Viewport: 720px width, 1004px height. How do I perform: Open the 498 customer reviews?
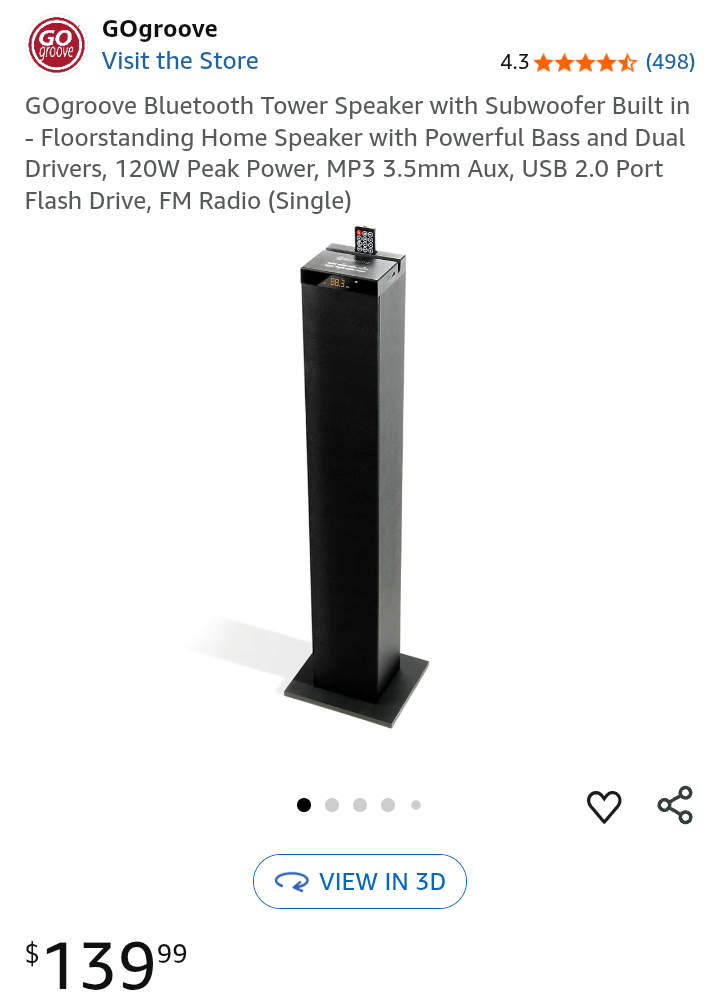click(670, 62)
